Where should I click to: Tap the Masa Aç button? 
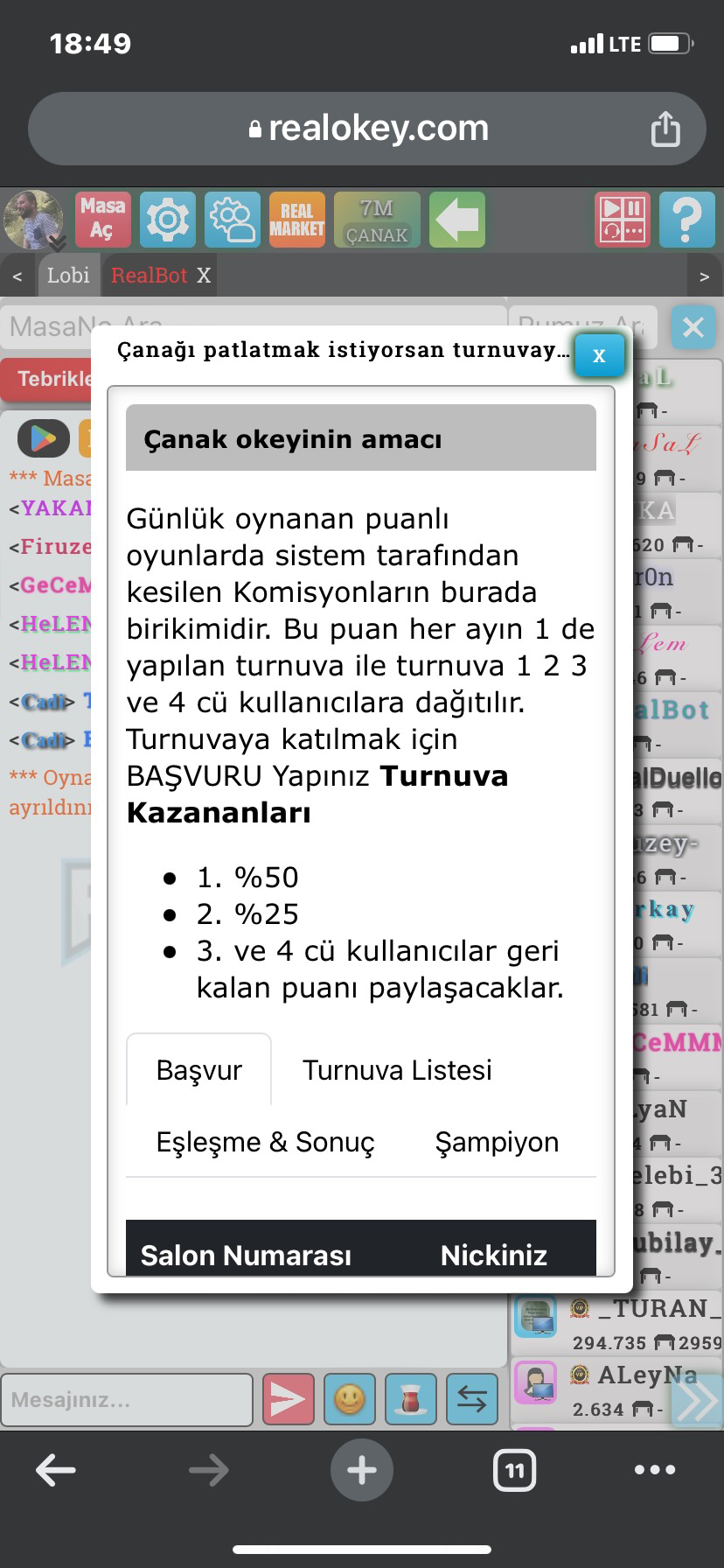(102, 219)
